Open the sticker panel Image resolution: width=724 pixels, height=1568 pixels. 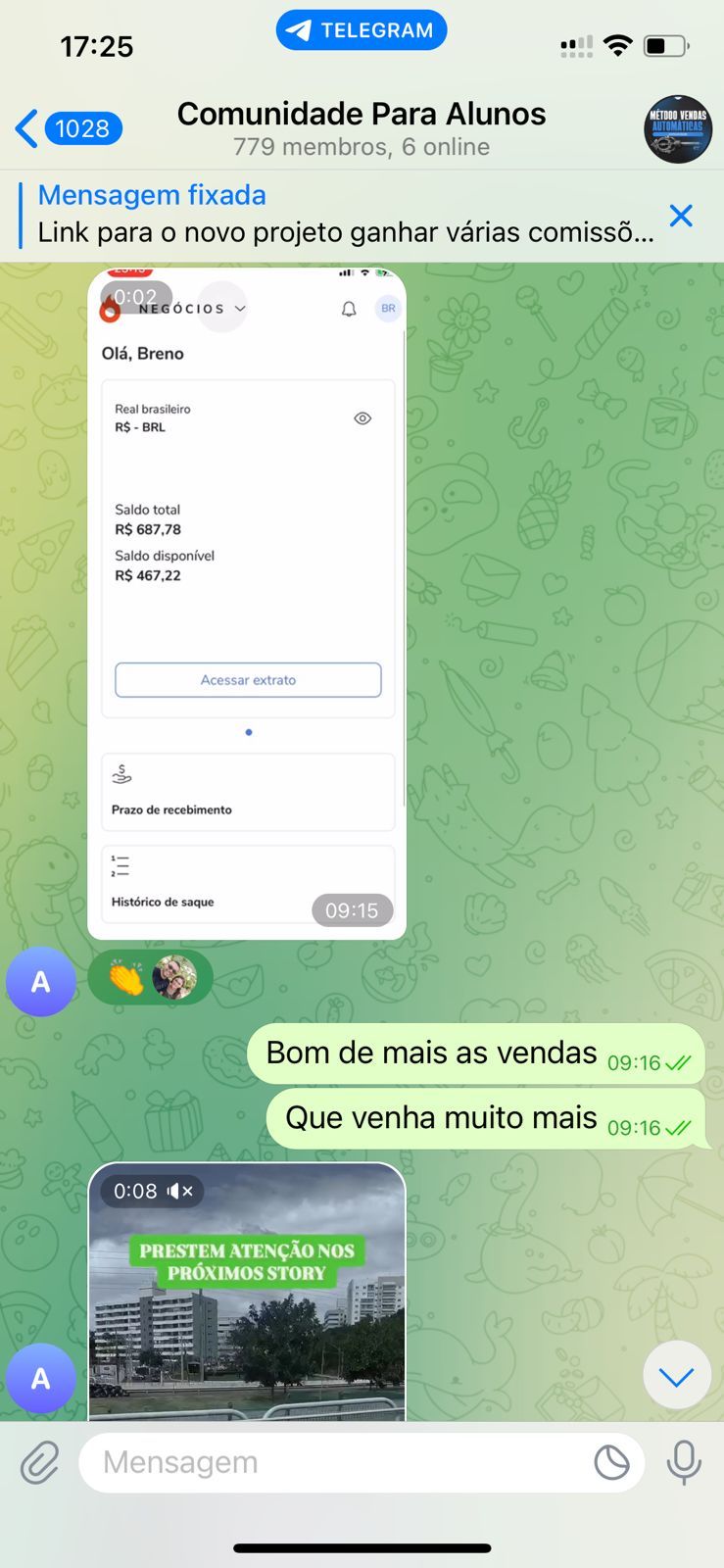tap(612, 1463)
